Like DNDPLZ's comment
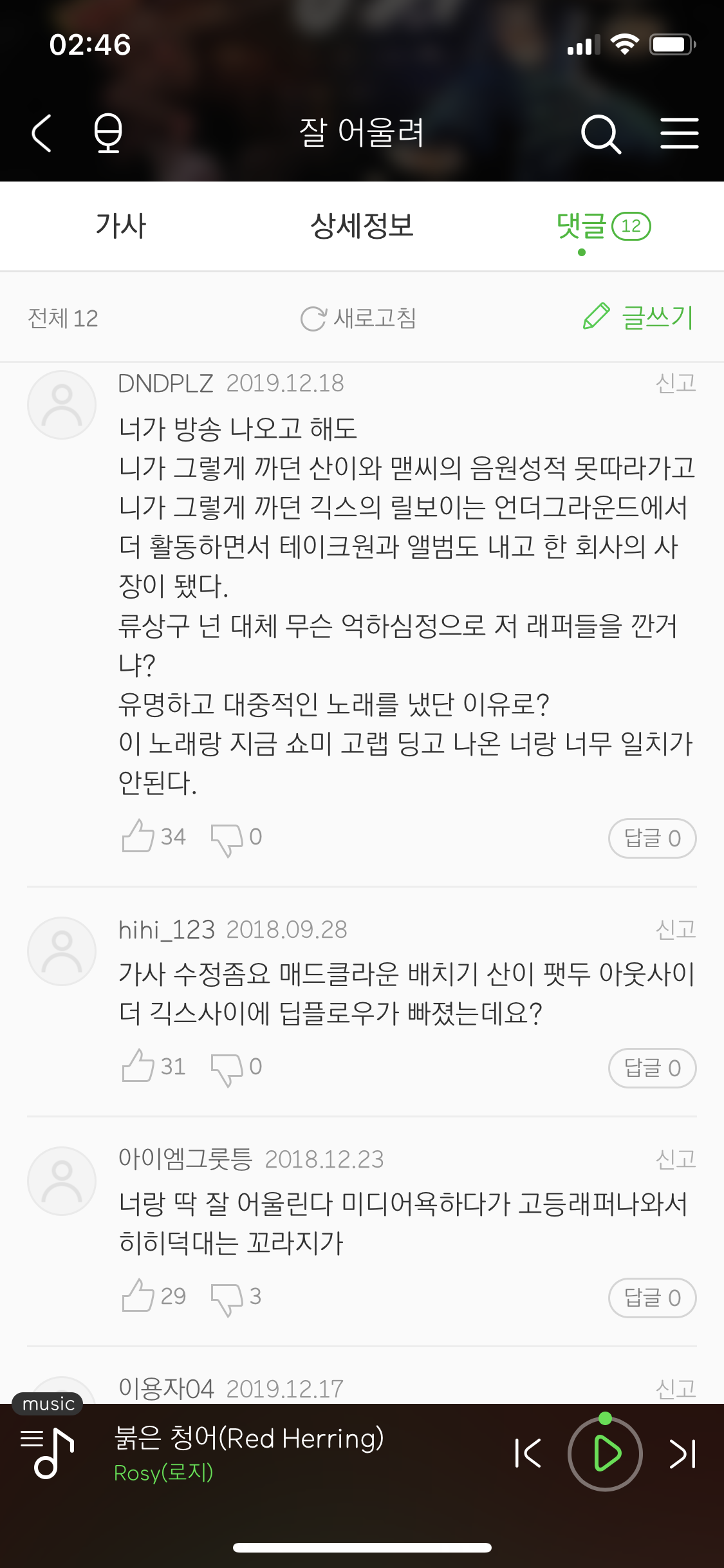The image size is (724, 1568). click(x=138, y=837)
